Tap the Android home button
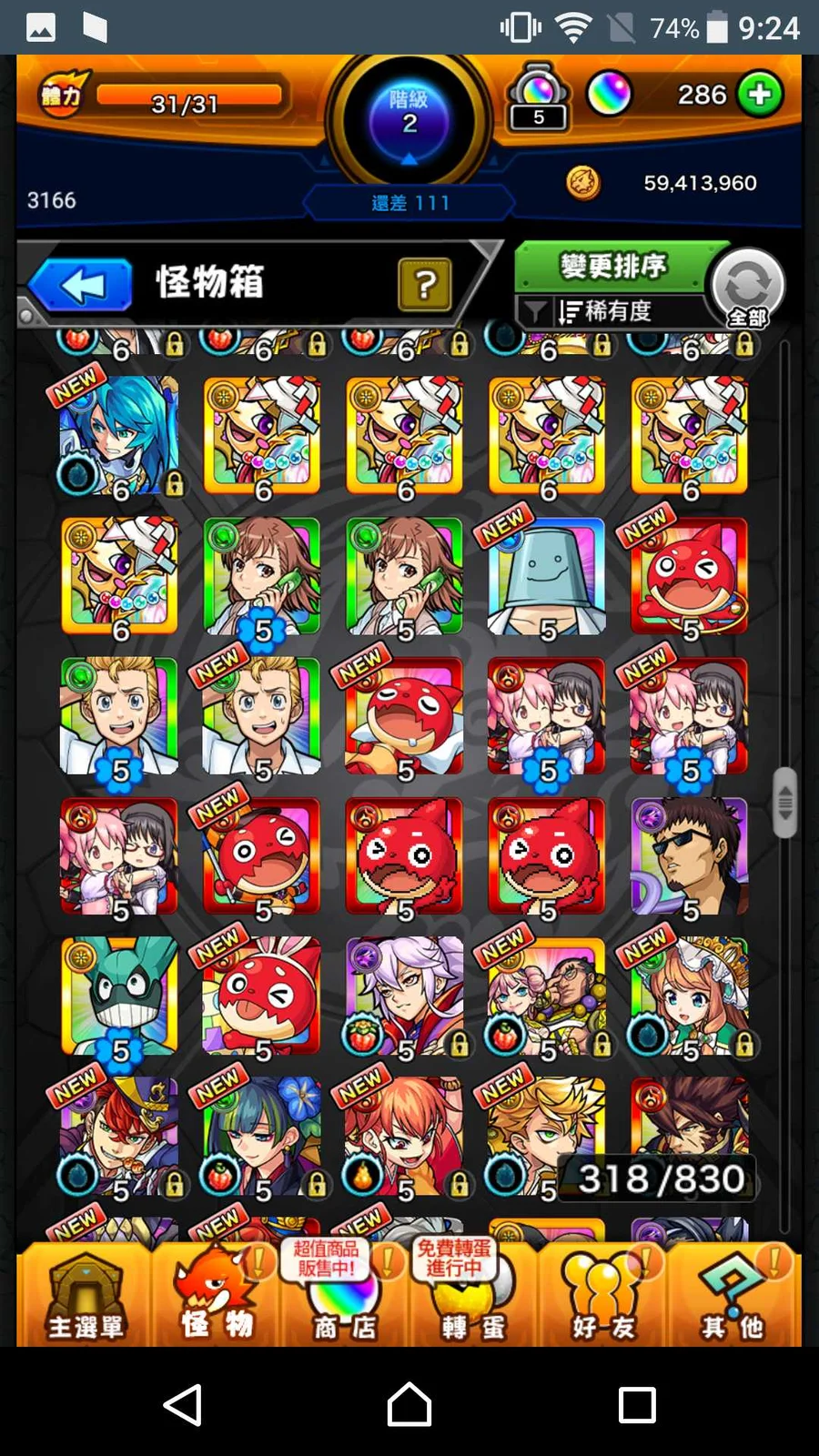819x1456 pixels. click(409, 1404)
